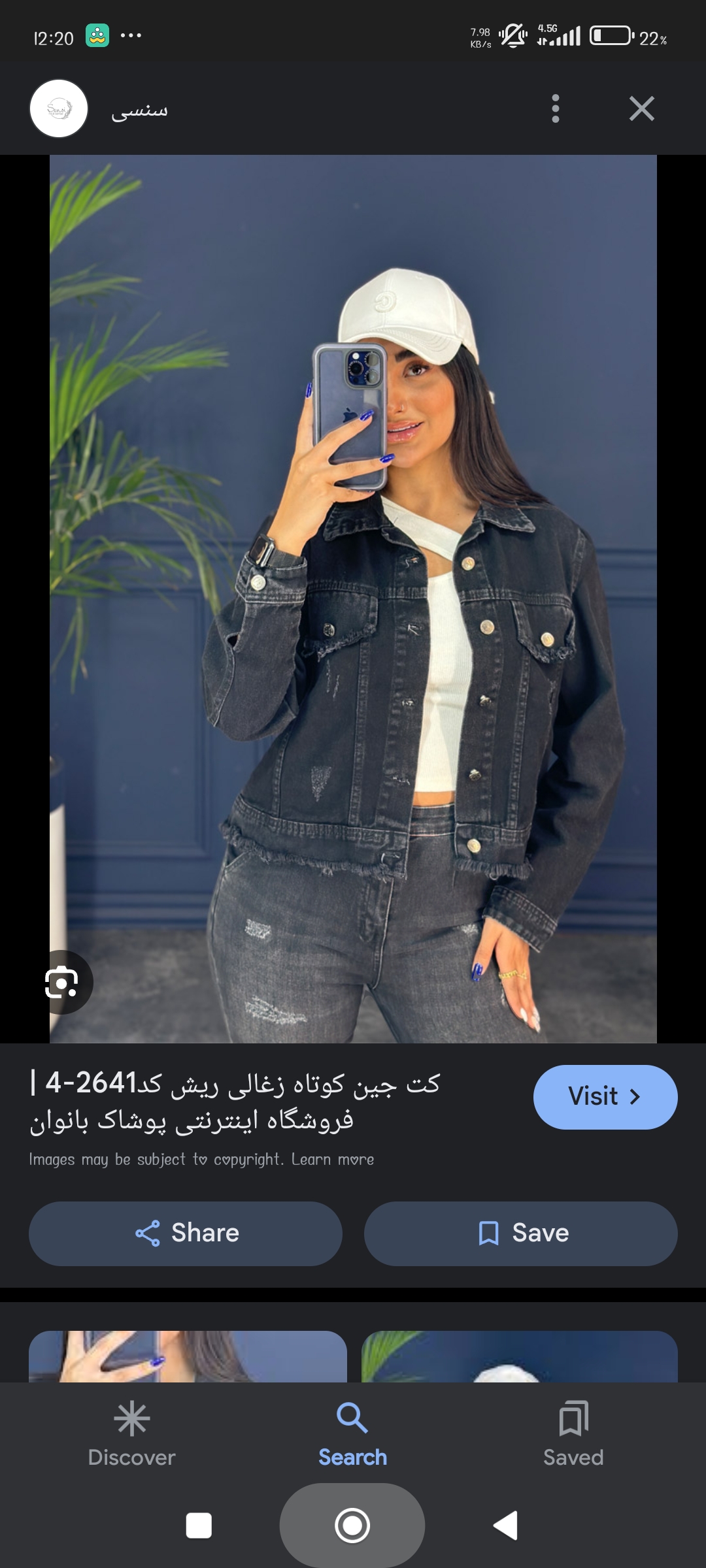Open the سنسی source profile logo

[x=59, y=108]
